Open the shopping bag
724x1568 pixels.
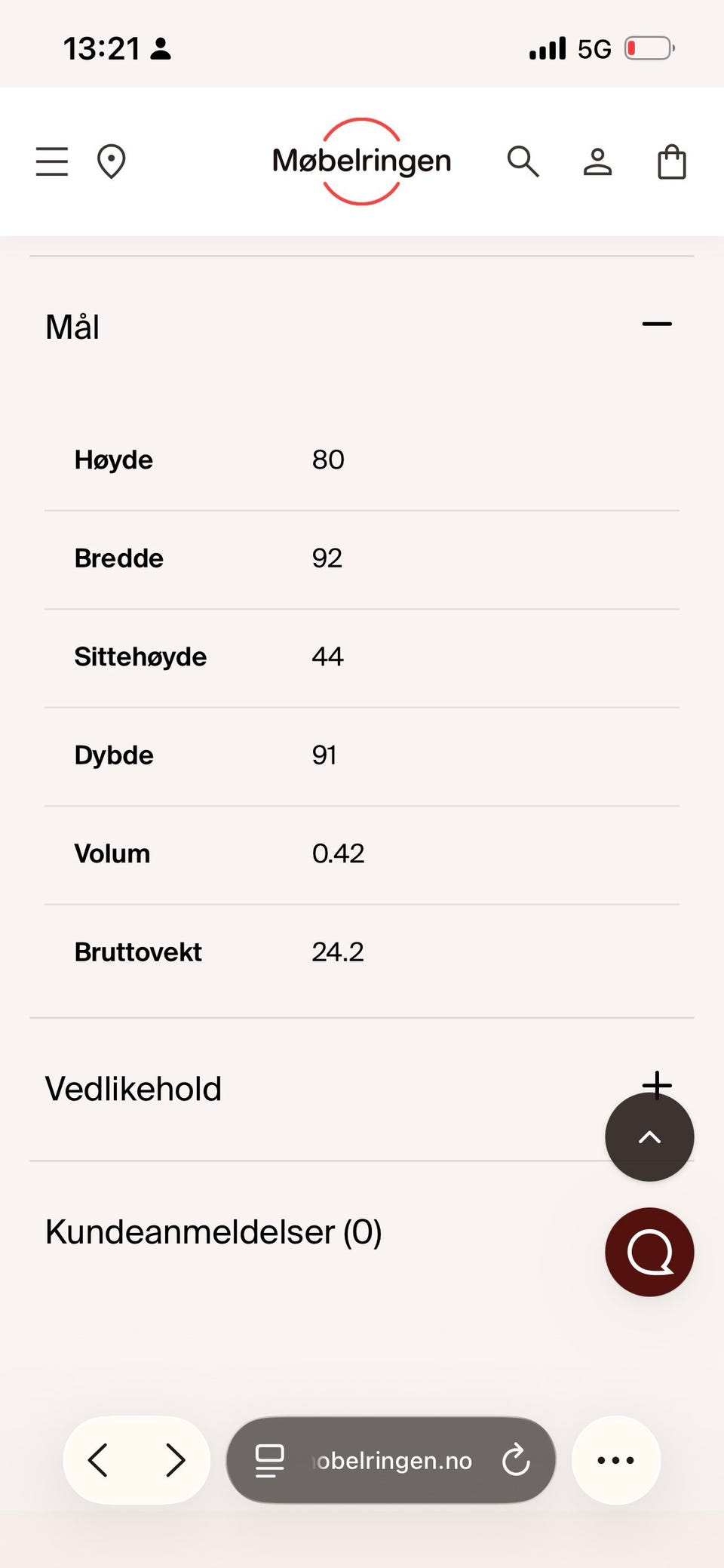click(x=671, y=161)
